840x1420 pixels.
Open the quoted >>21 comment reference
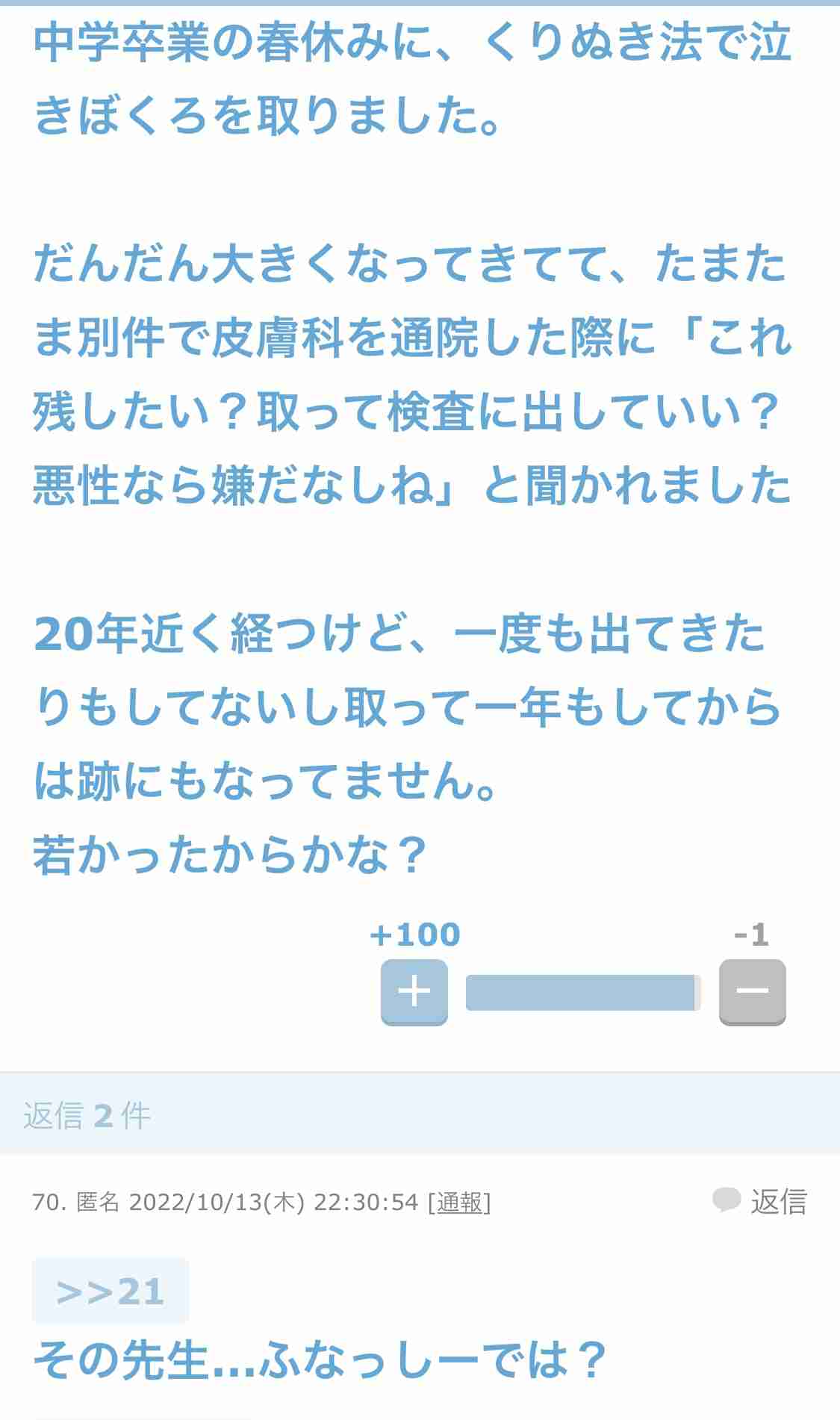click(x=111, y=1292)
